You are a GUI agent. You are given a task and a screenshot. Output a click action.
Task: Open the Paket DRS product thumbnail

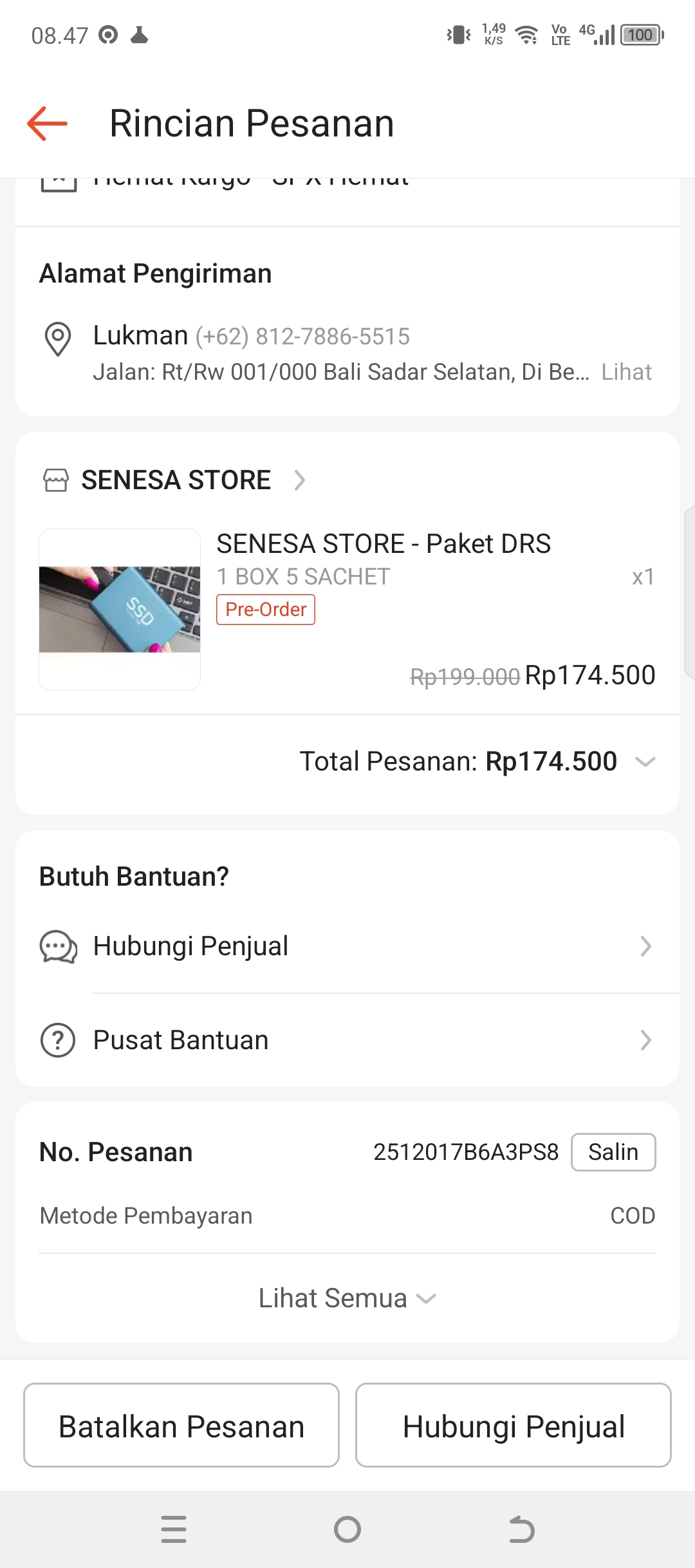(x=120, y=609)
